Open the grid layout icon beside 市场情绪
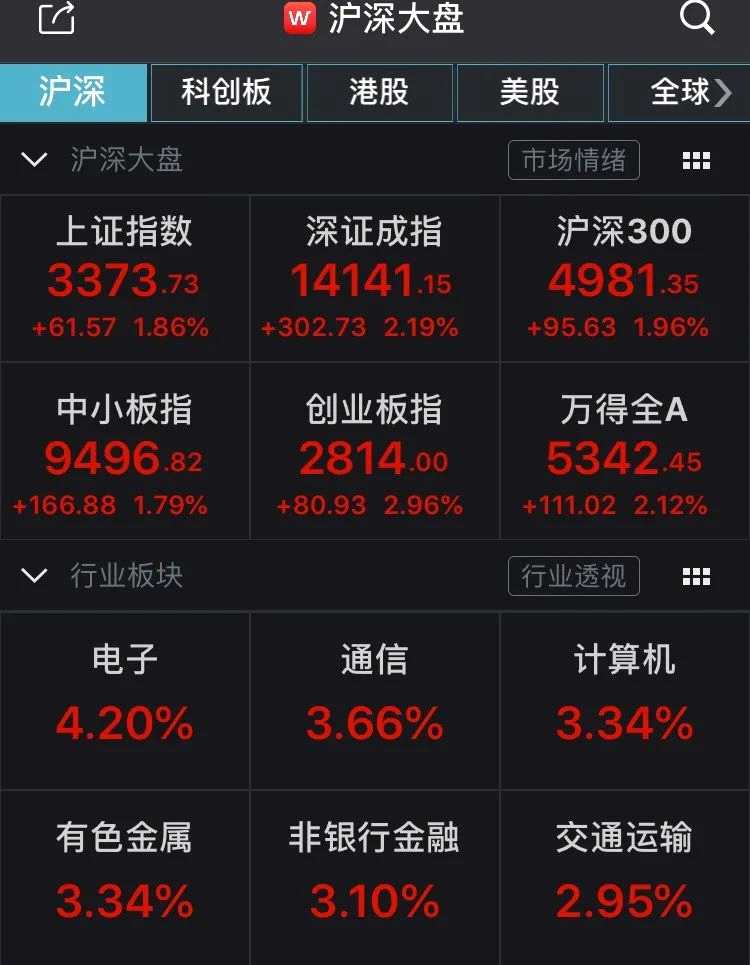 tap(695, 159)
